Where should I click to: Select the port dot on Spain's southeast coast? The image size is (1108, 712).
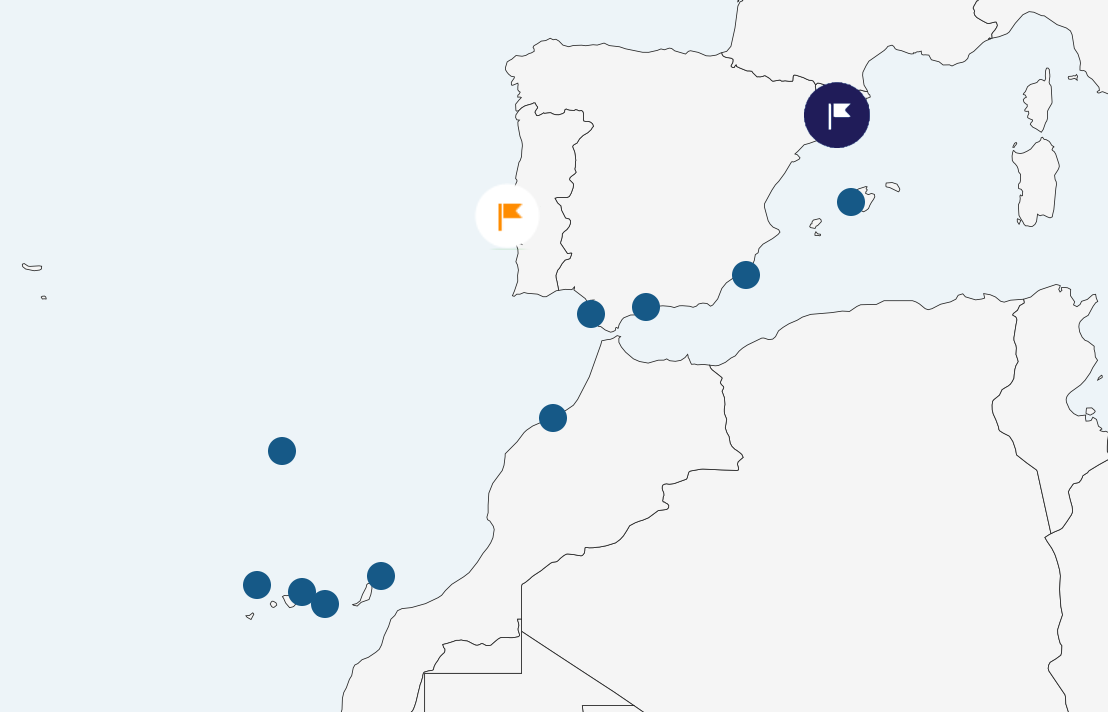pos(746,275)
